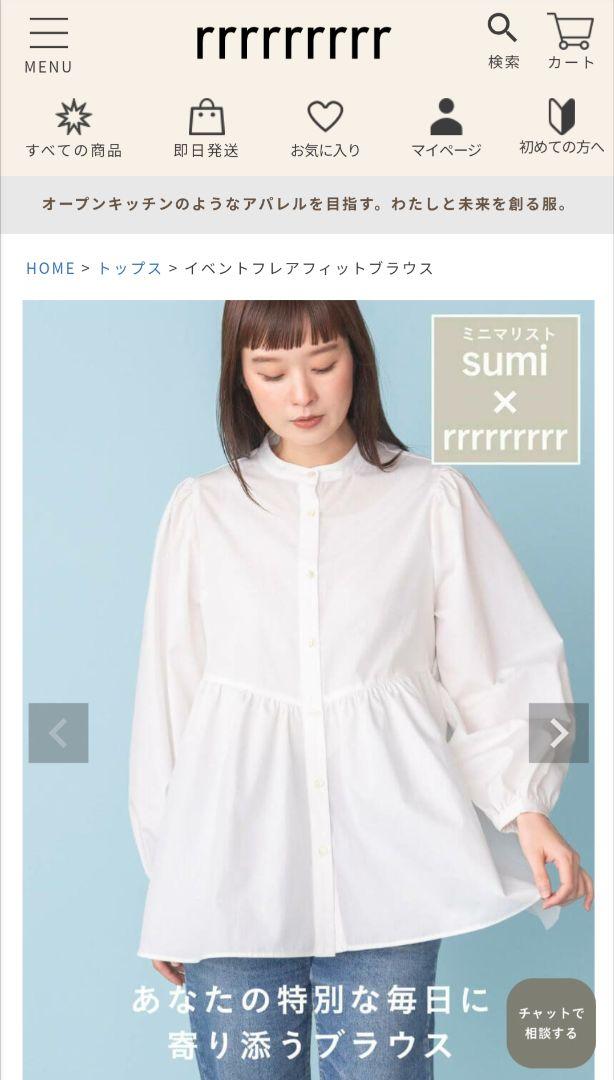The width and height of the screenshot is (614, 1080).
Task: Show the previous product image
Action: [59, 733]
